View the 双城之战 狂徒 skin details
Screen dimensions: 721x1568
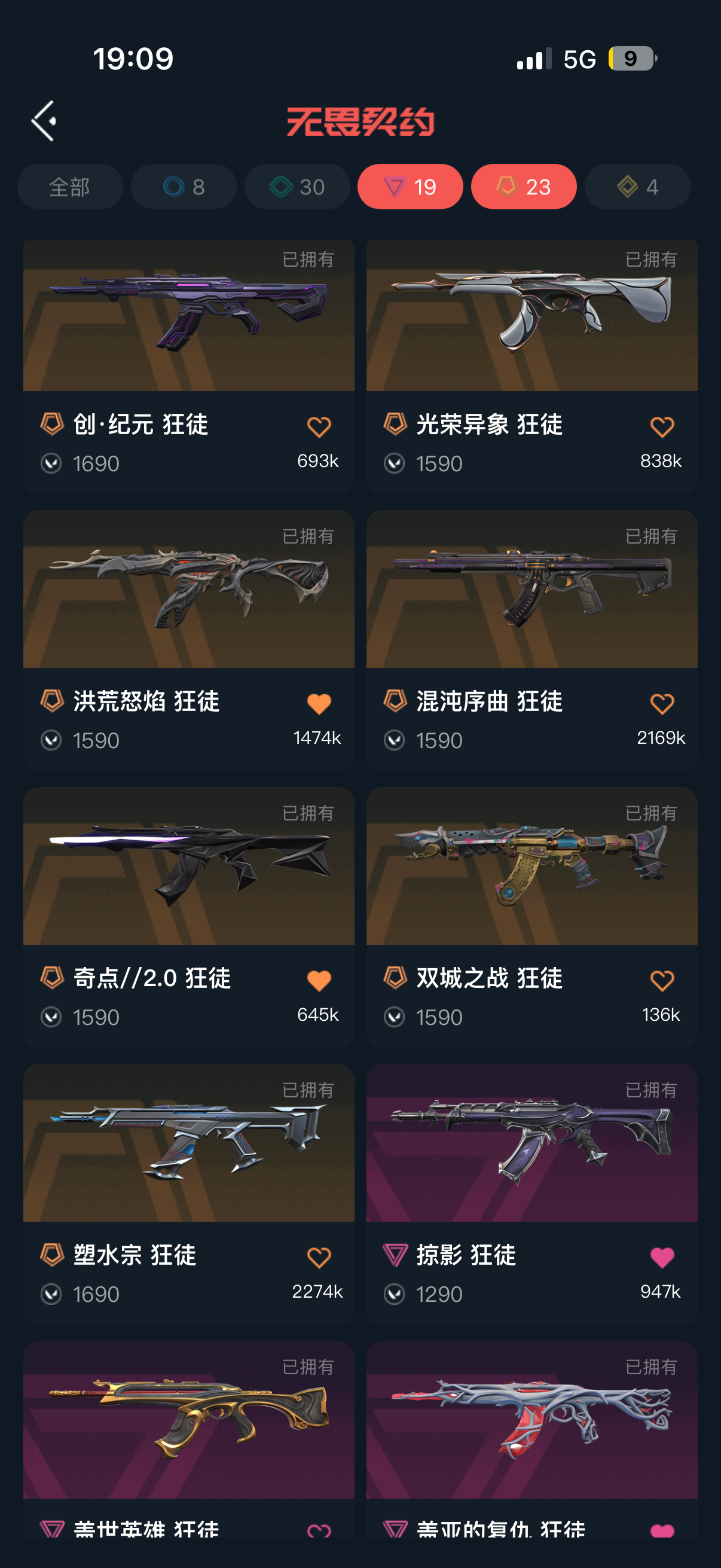(531, 918)
